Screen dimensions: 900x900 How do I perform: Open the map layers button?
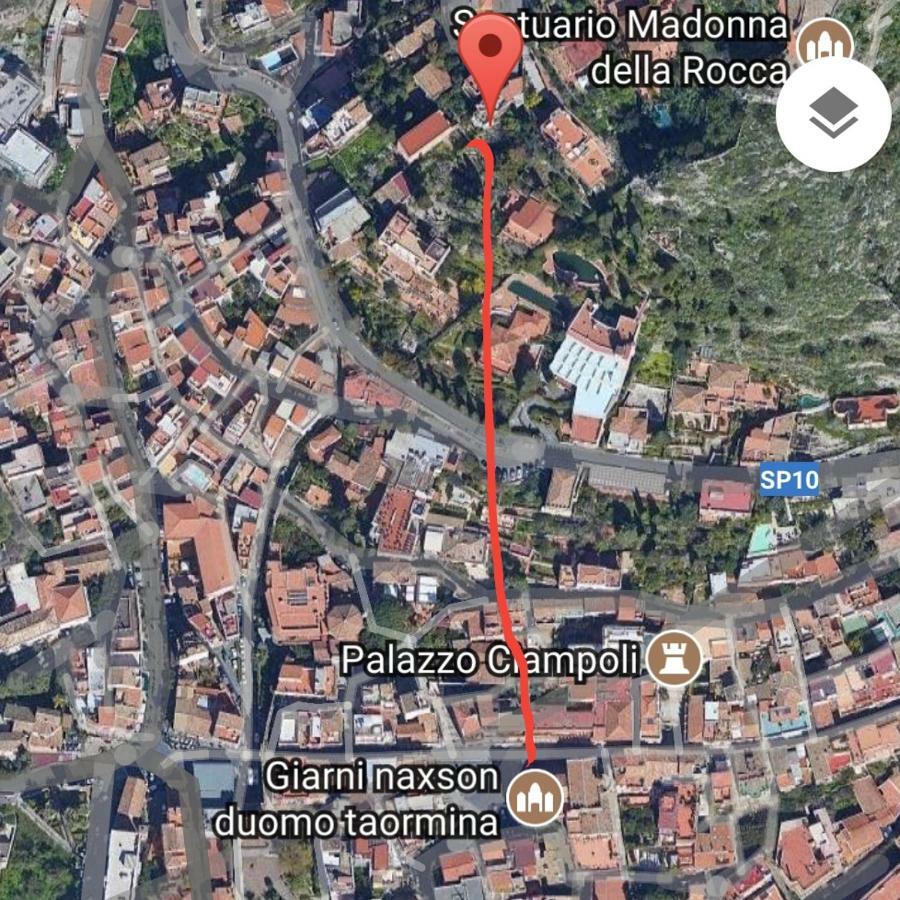coord(833,114)
